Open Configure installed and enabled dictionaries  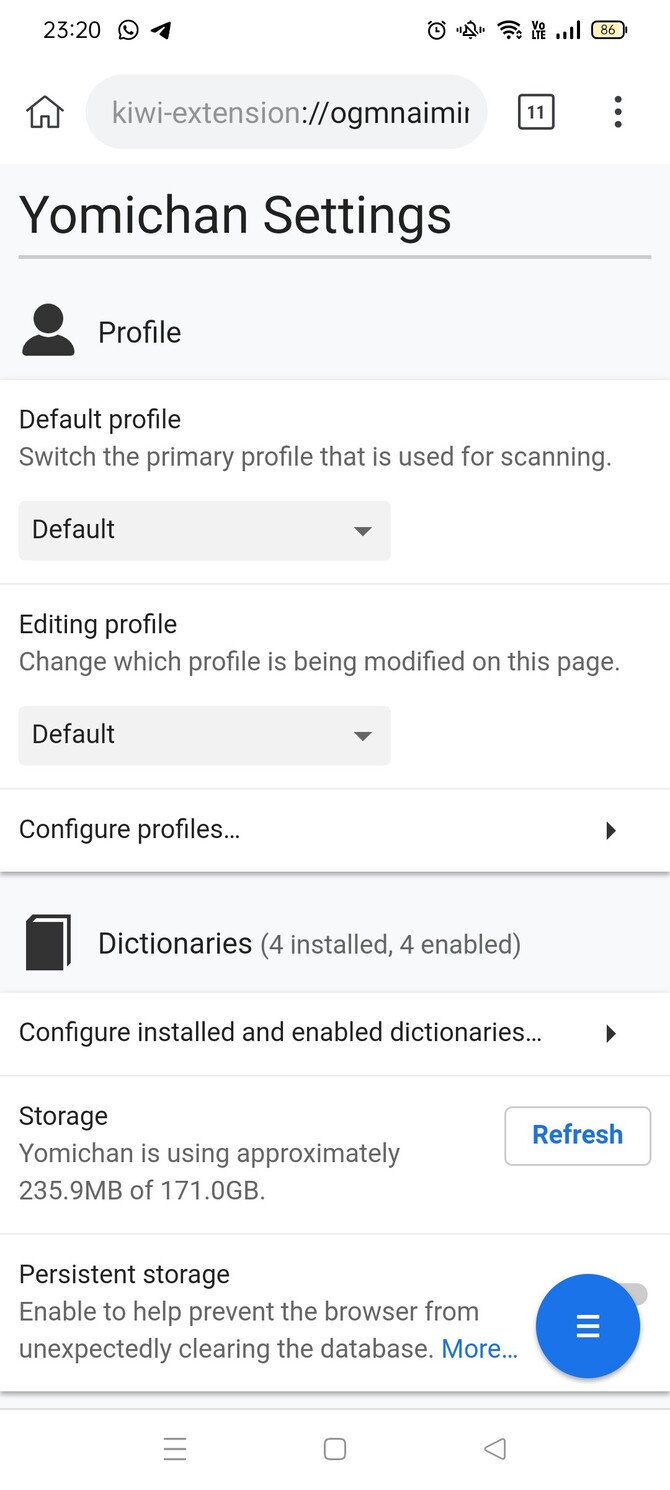point(335,1033)
